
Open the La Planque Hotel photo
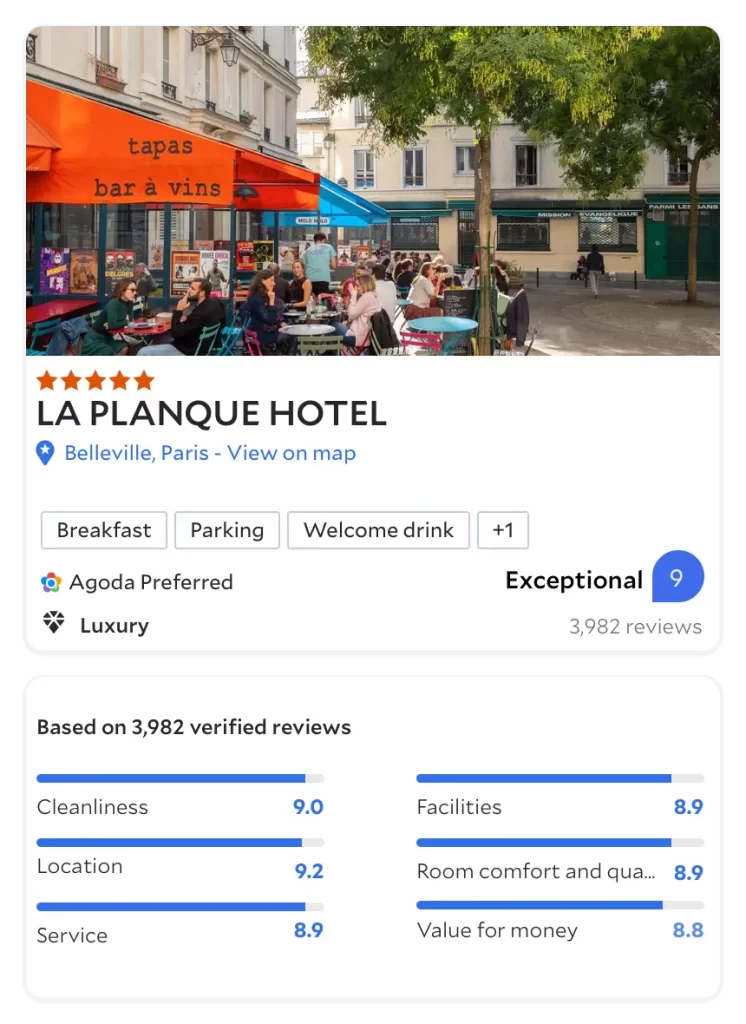tap(372, 190)
